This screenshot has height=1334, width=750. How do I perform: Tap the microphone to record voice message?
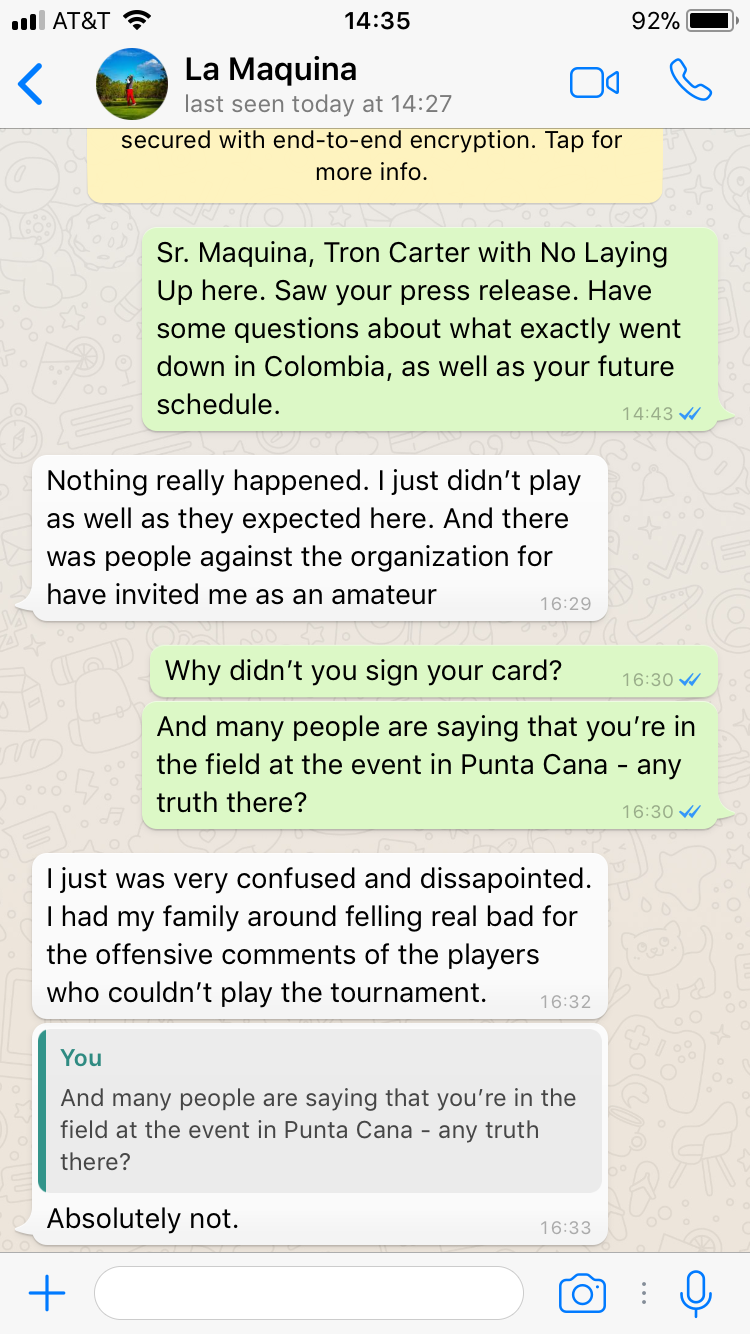[695, 1294]
